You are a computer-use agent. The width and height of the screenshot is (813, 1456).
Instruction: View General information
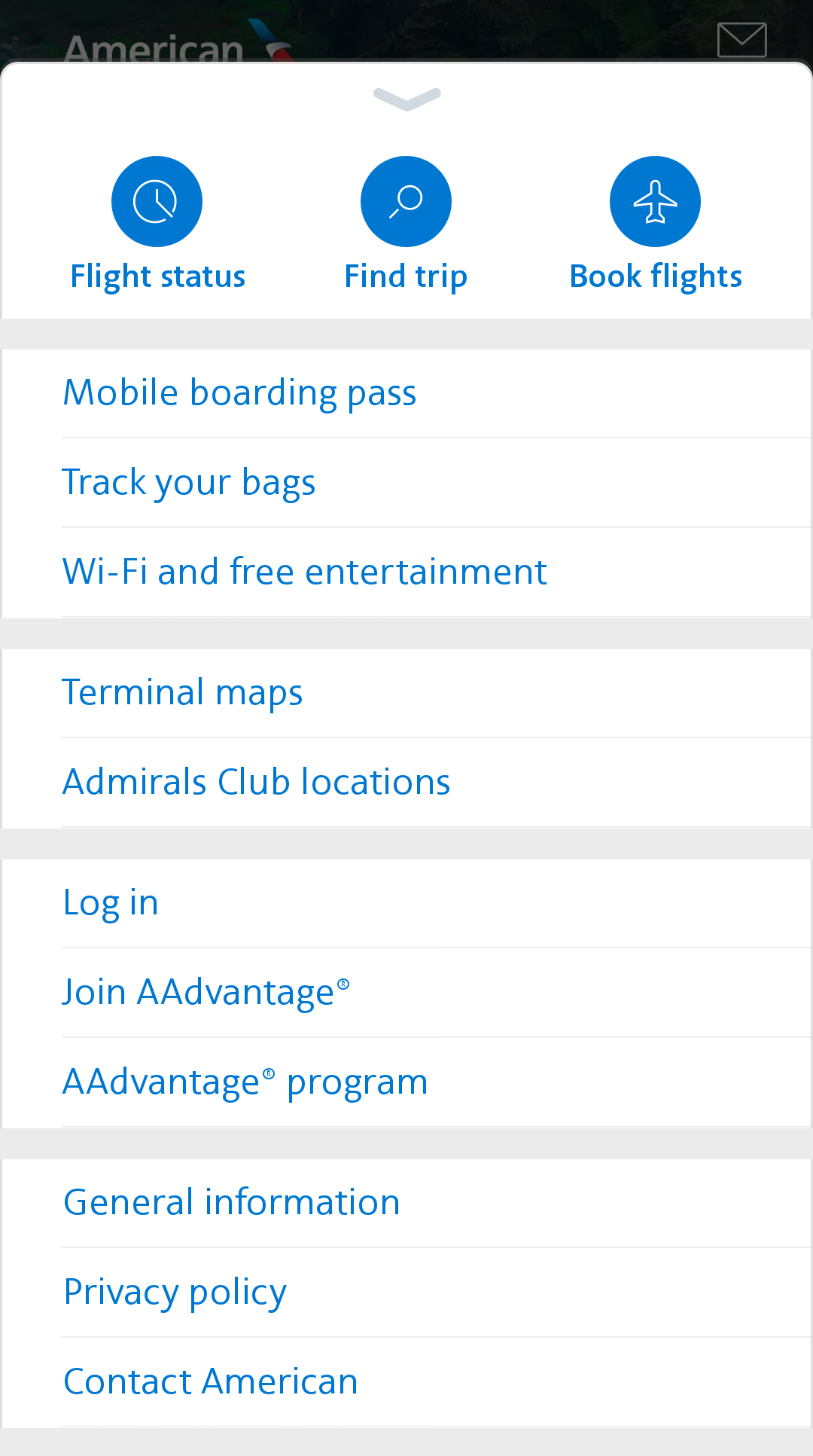pos(232,1201)
